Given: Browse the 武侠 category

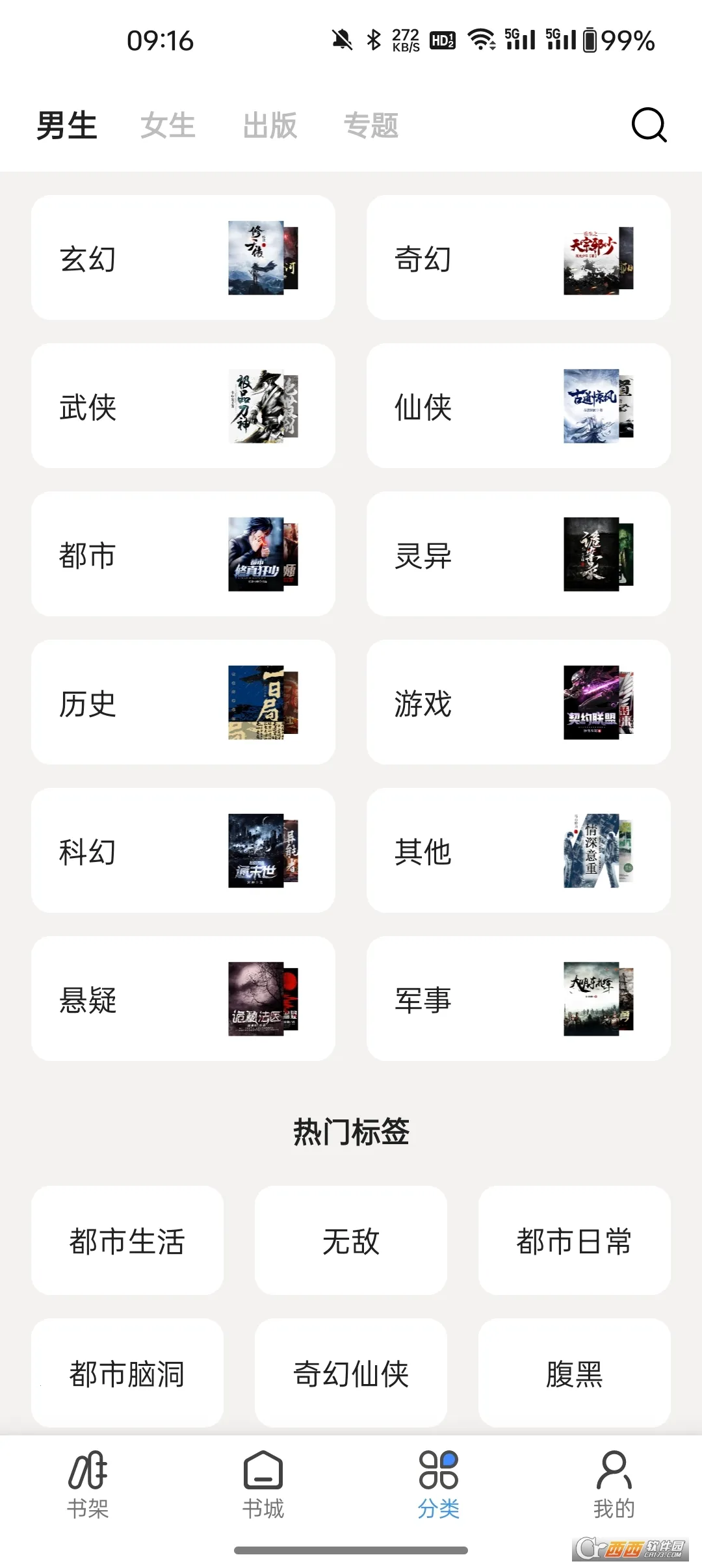Looking at the screenshot, I should (182, 407).
